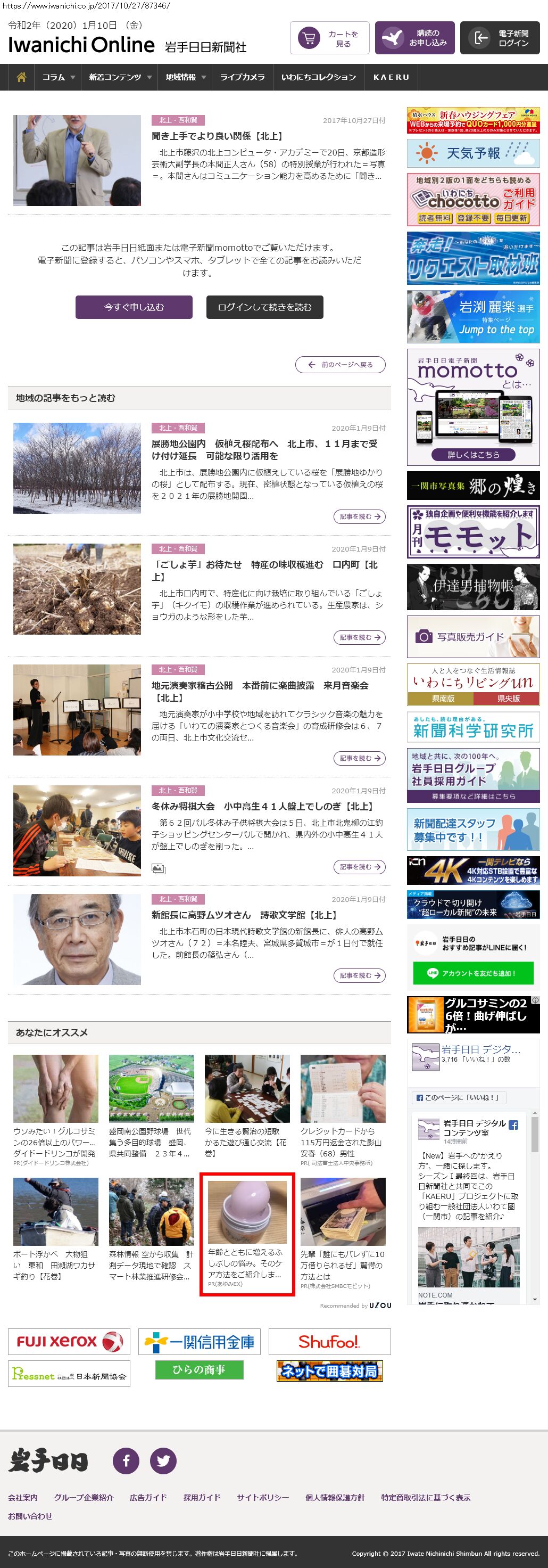Screen dimensions: 548x1568
Task: Expand the コラム menu
Action: click(x=59, y=77)
